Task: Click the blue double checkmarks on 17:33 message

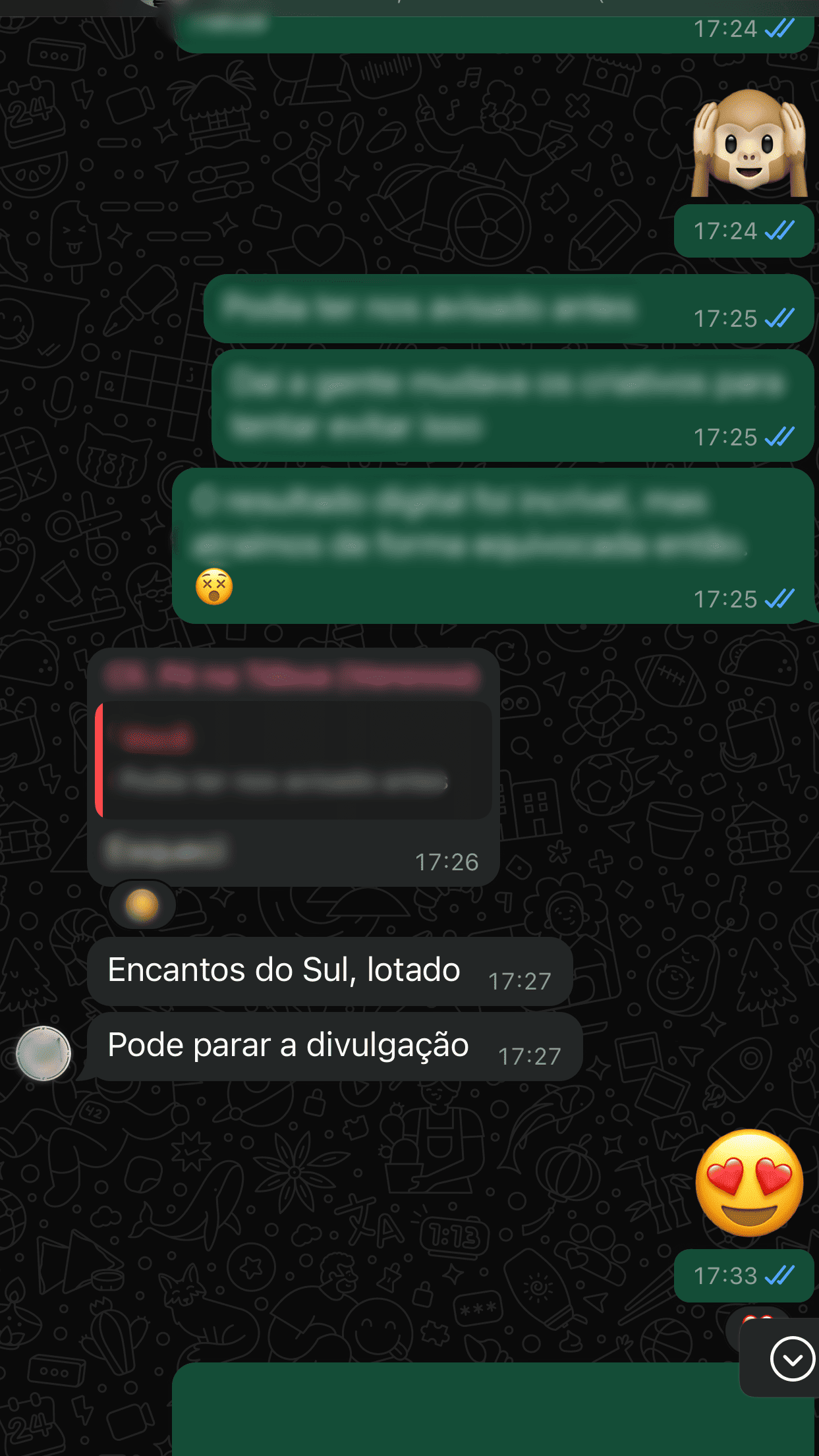Action: tap(779, 1275)
